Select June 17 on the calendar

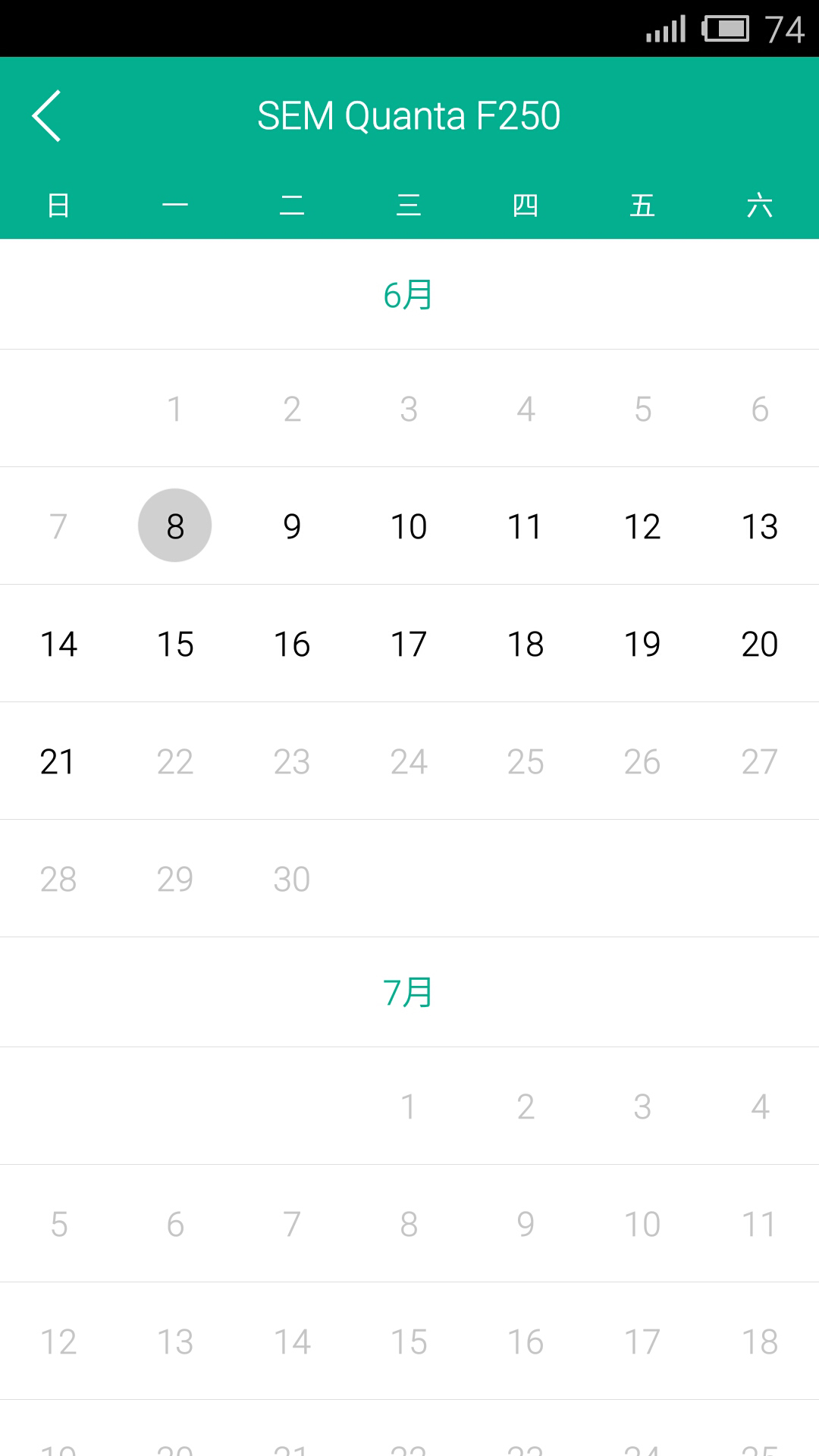click(x=409, y=644)
